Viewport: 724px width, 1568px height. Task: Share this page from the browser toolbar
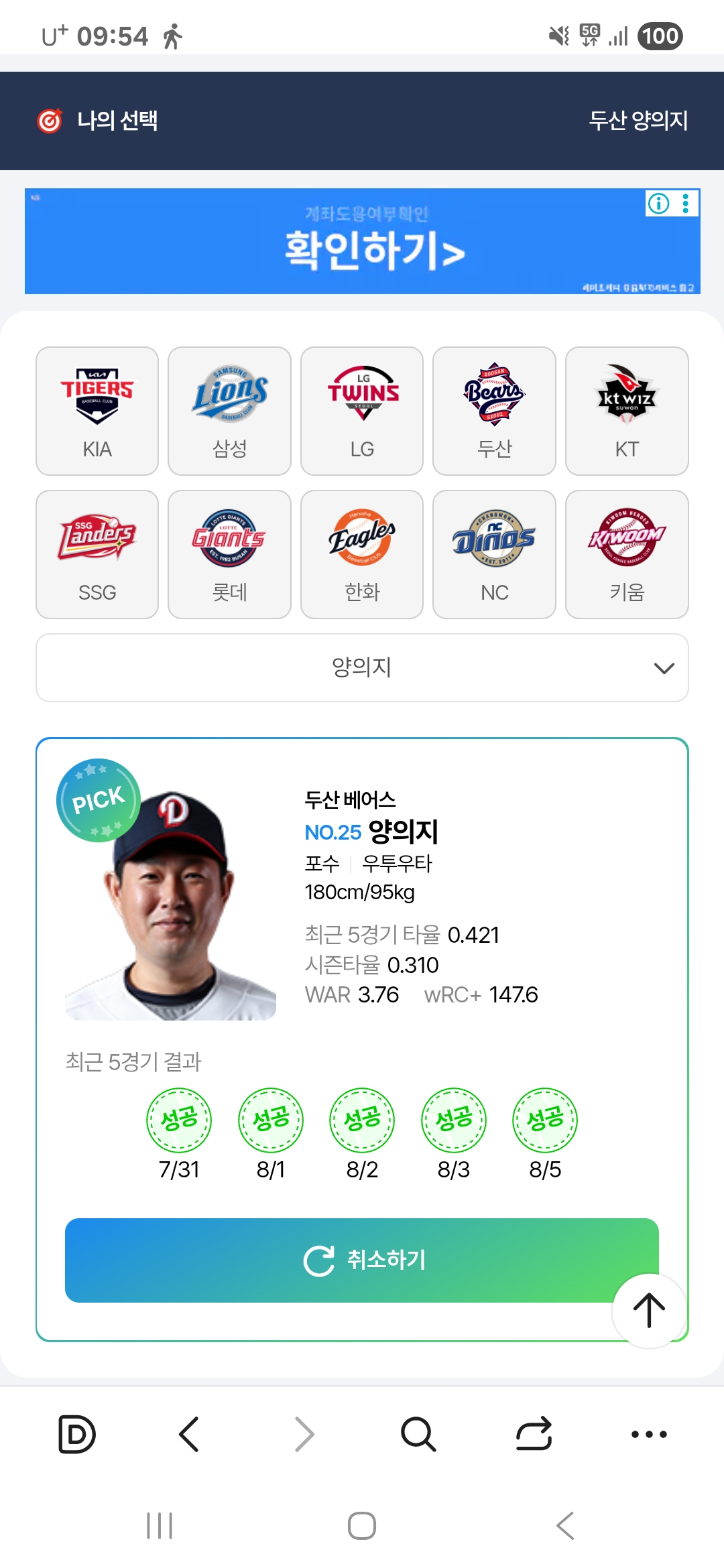coord(534,1434)
